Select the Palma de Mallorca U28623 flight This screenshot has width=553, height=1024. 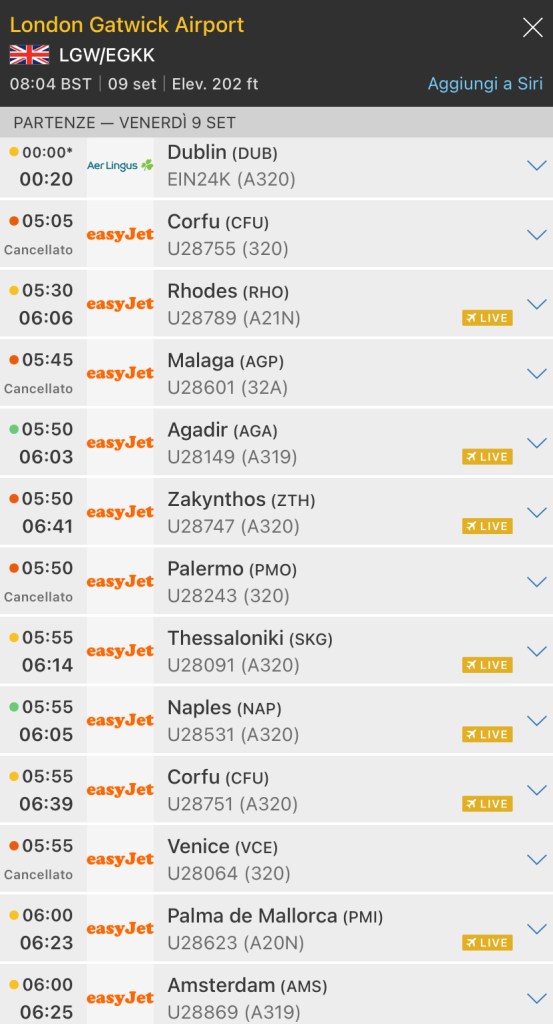pos(276,929)
